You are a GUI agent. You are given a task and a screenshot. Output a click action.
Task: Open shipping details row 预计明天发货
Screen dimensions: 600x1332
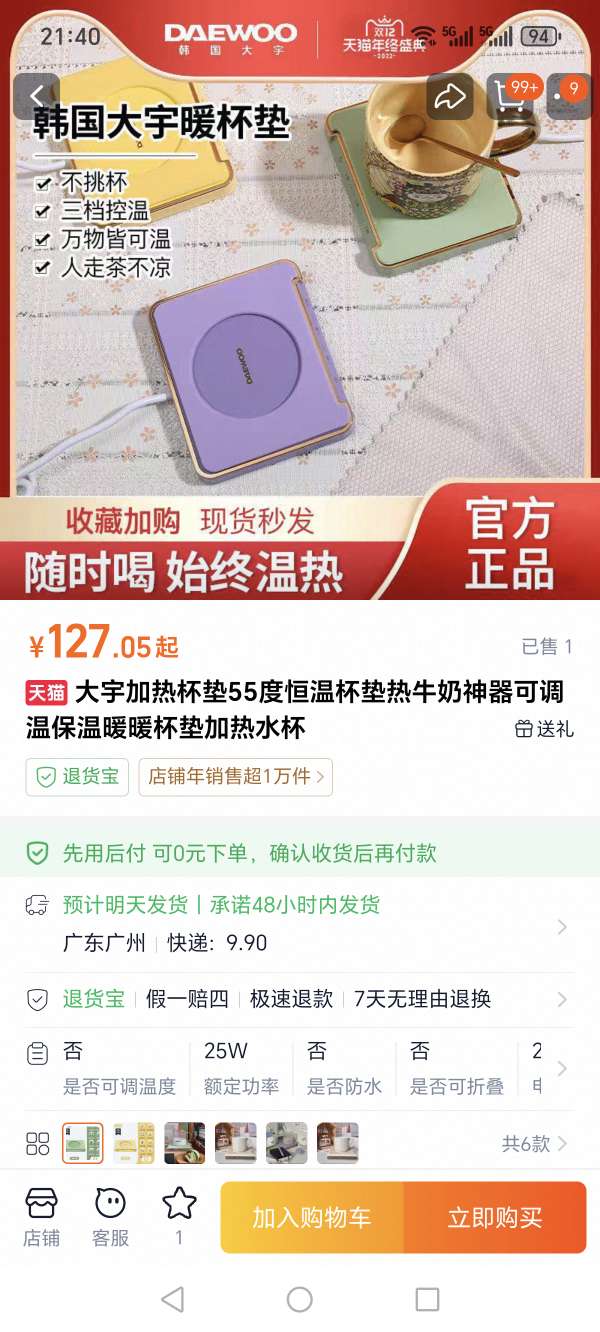300,924
